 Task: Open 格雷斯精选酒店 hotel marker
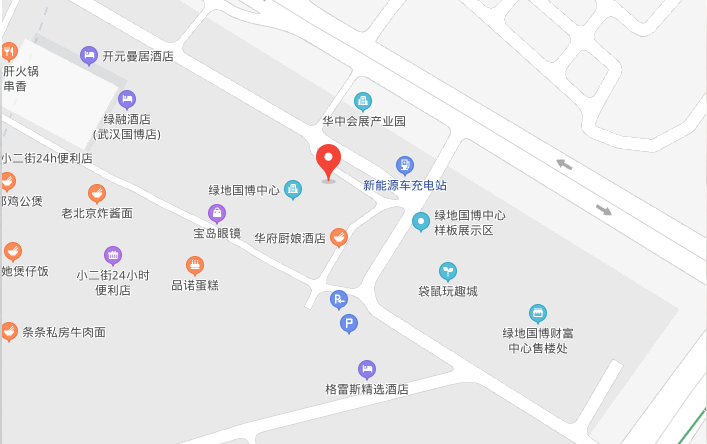tap(367, 369)
